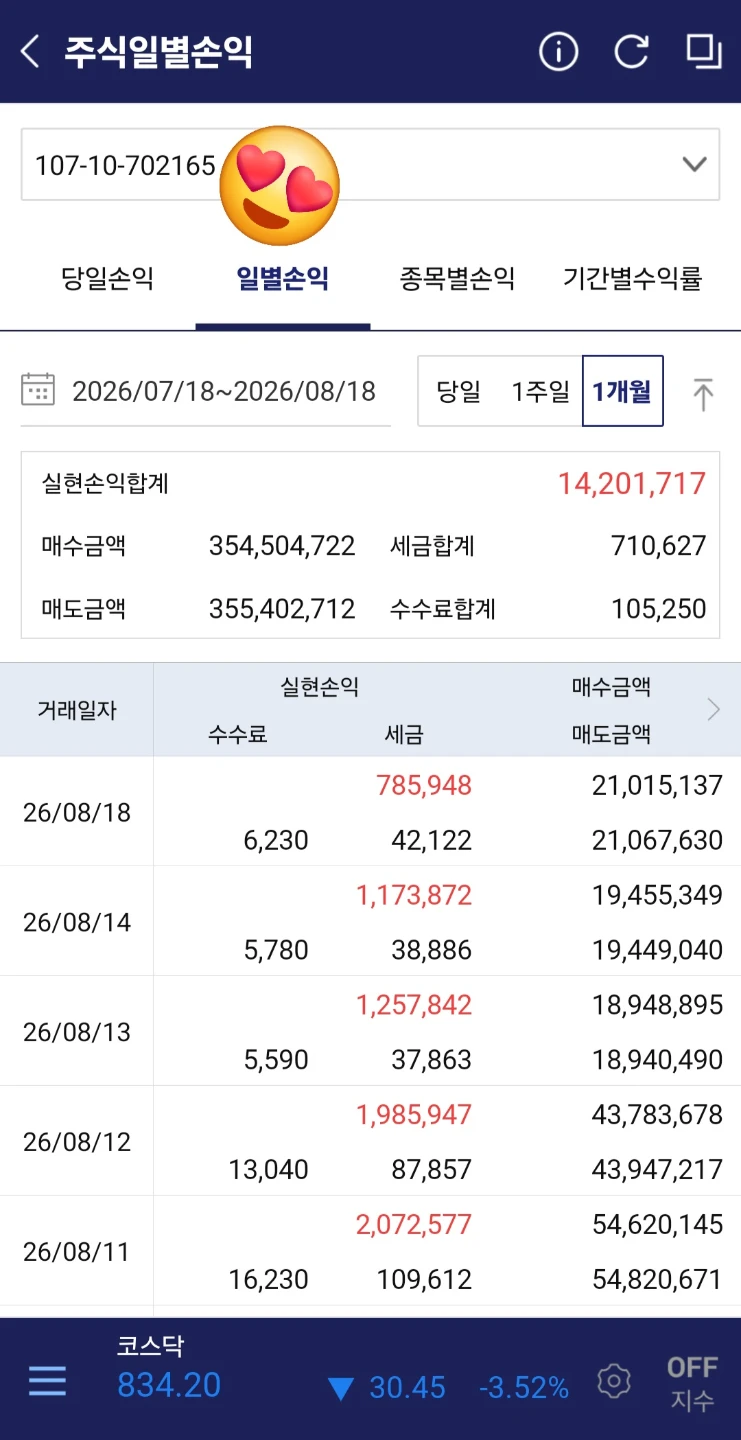The image size is (741, 1440).
Task: Switch to the 당일손익 tab
Action: pos(108,278)
